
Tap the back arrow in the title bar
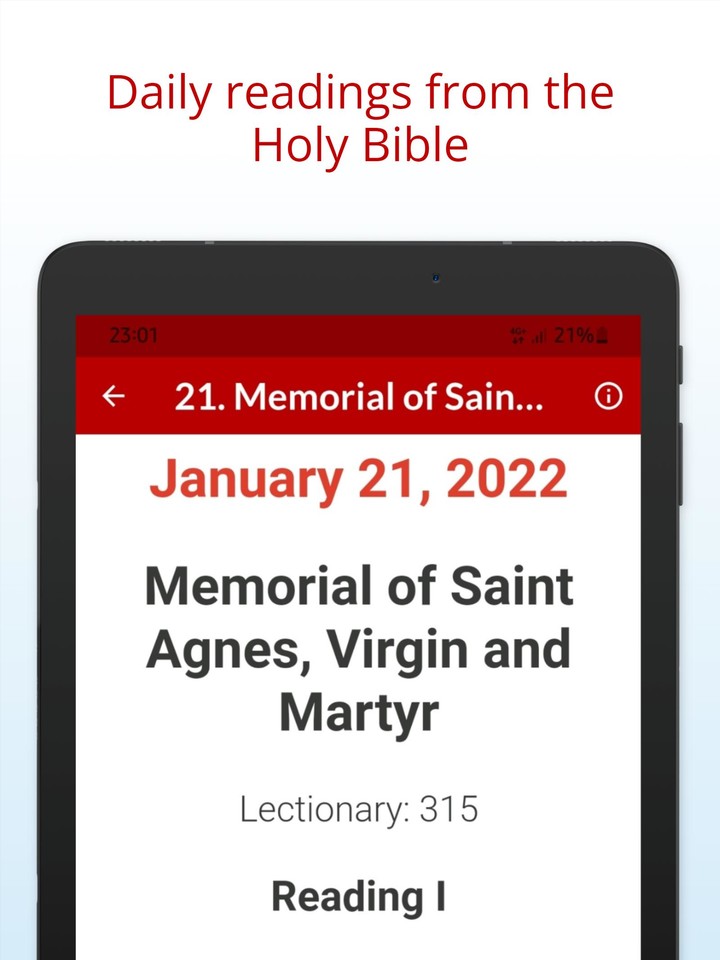(x=113, y=396)
